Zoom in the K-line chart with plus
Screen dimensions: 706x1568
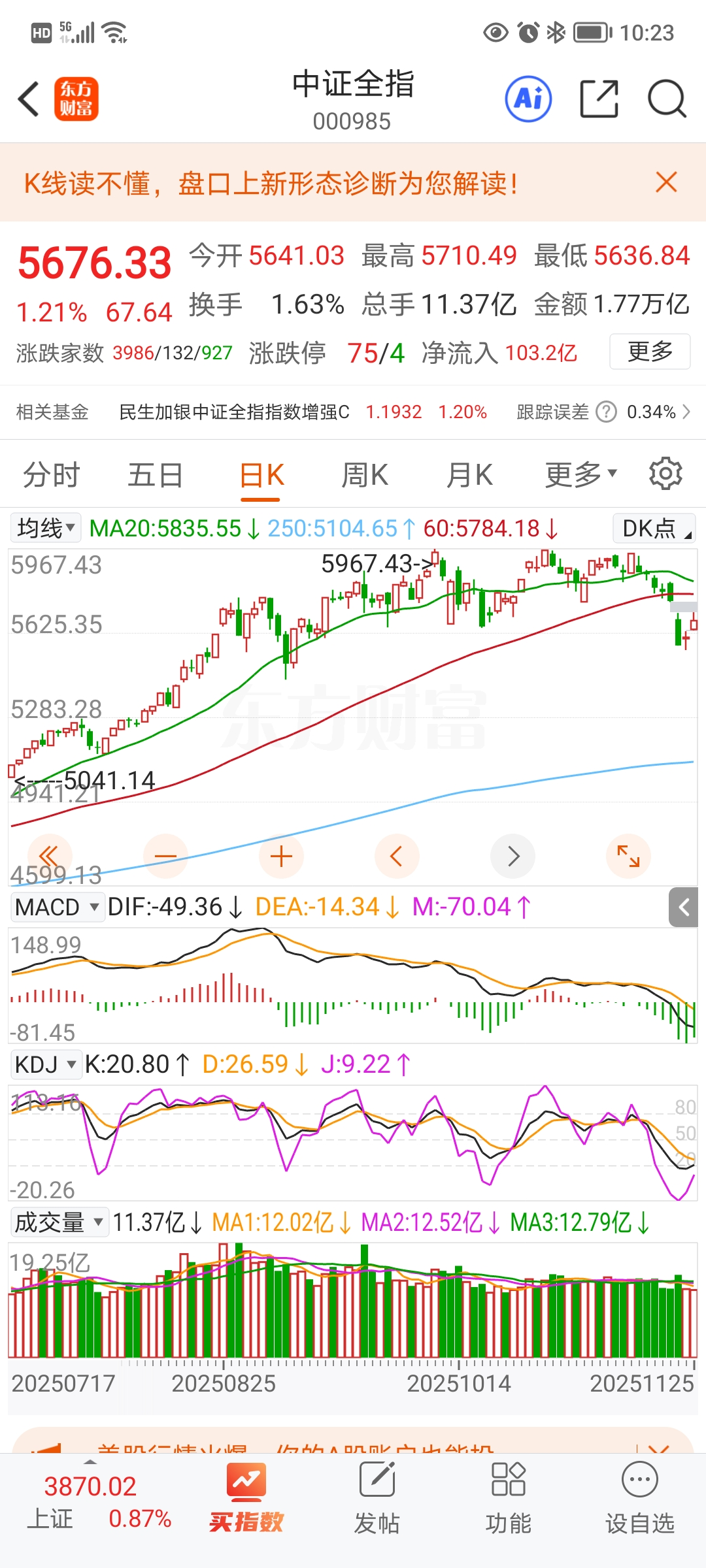click(281, 856)
